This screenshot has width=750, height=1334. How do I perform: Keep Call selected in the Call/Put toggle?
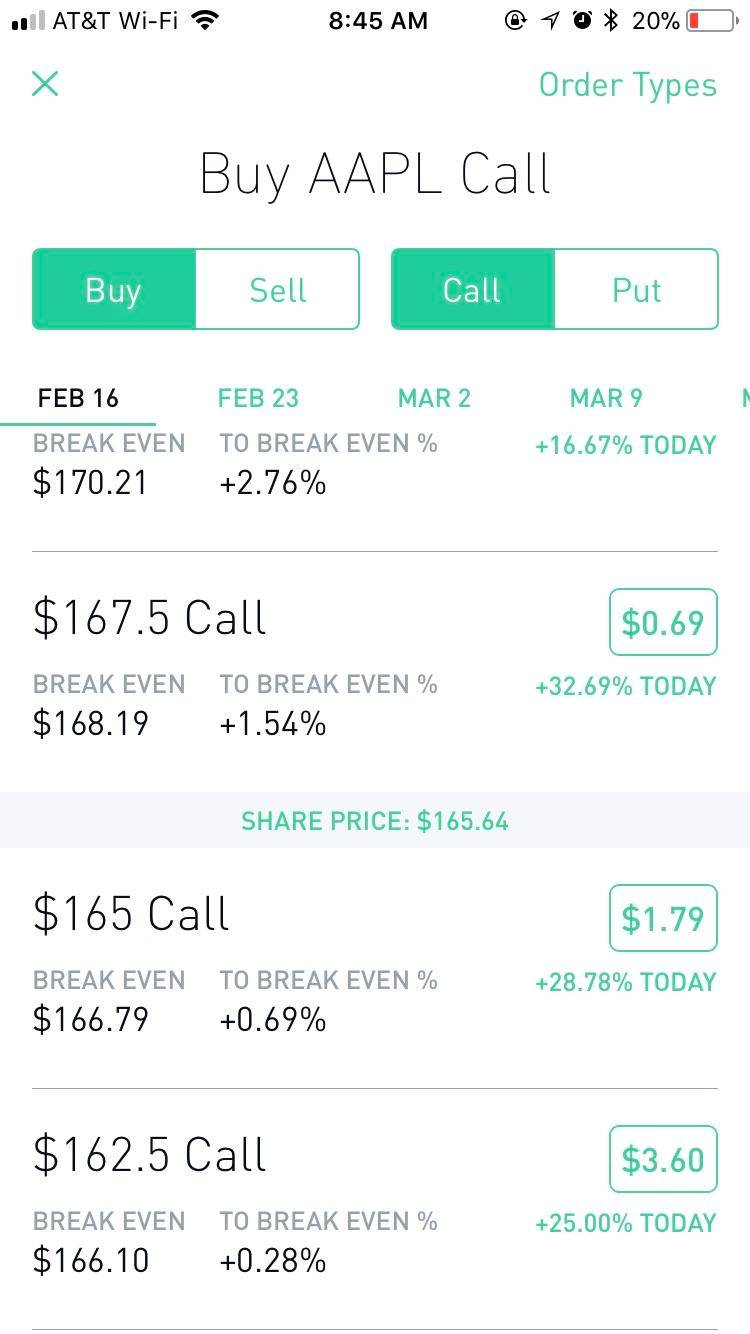click(x=471, y=289)
